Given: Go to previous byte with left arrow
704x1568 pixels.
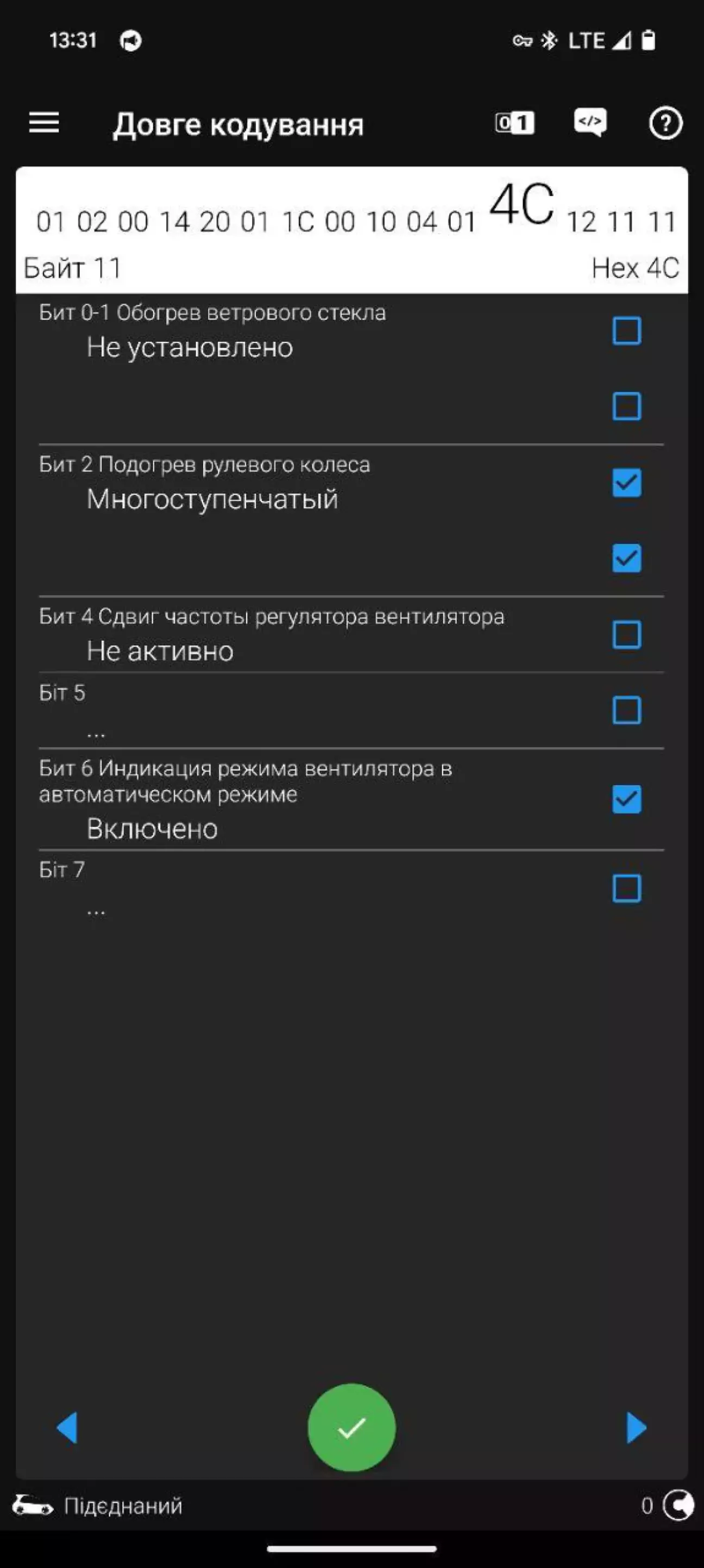Looking at the screenshot, I should click(x=67, y=1427).
